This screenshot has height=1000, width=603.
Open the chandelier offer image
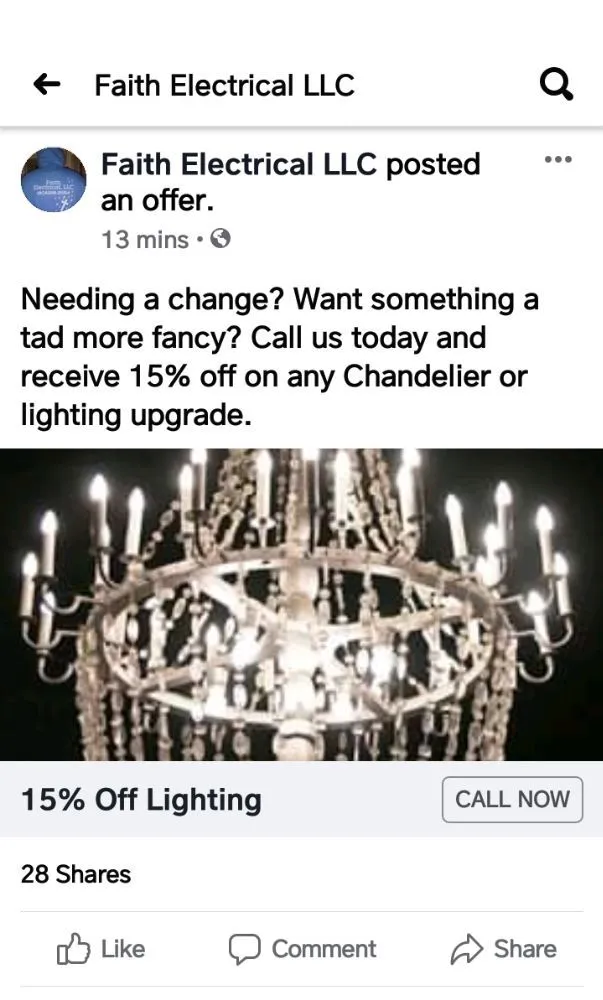(x=301, y=604)
